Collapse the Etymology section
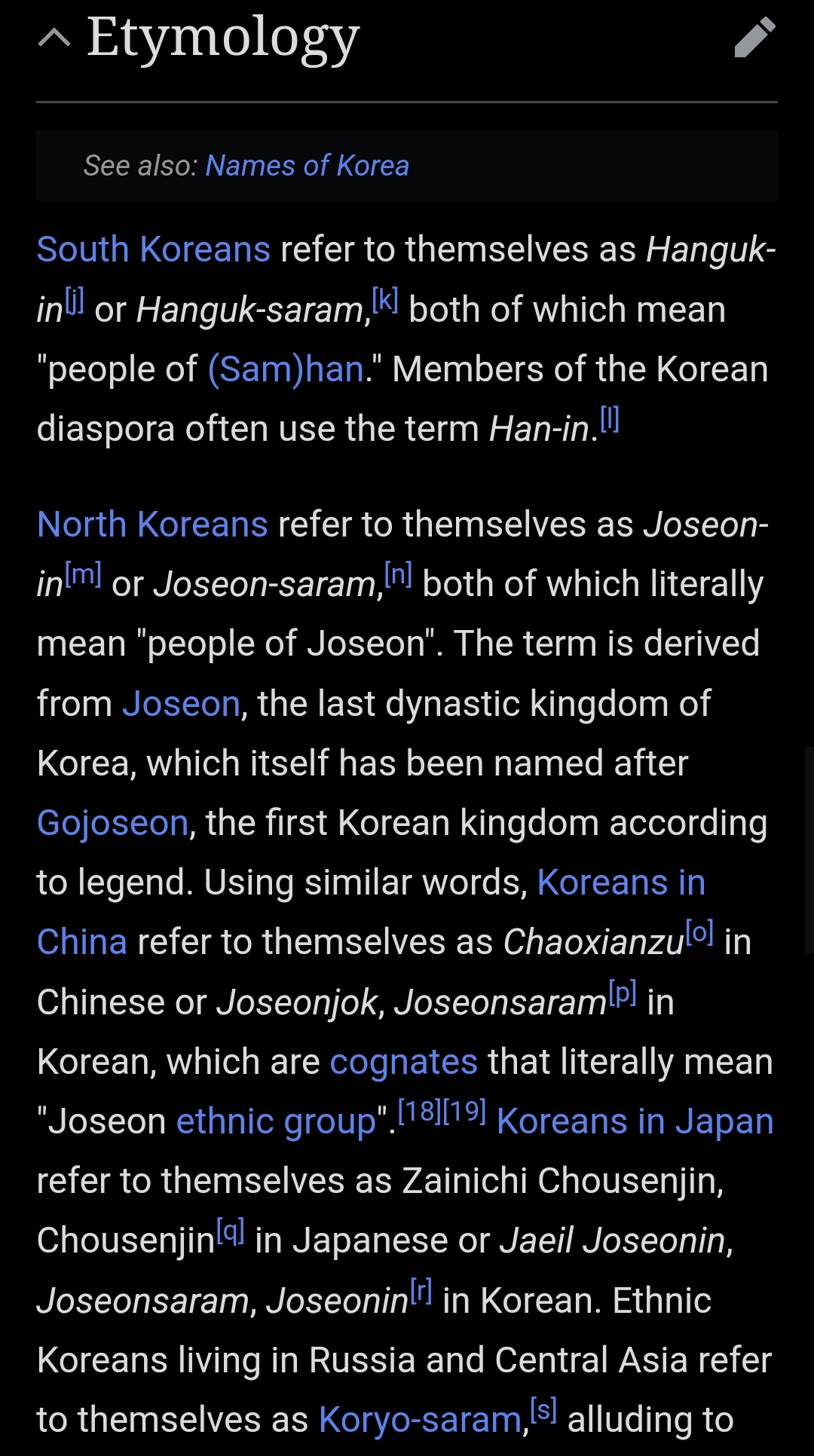The height and width of the screenshot is (1456, 814). coord(54,37)
